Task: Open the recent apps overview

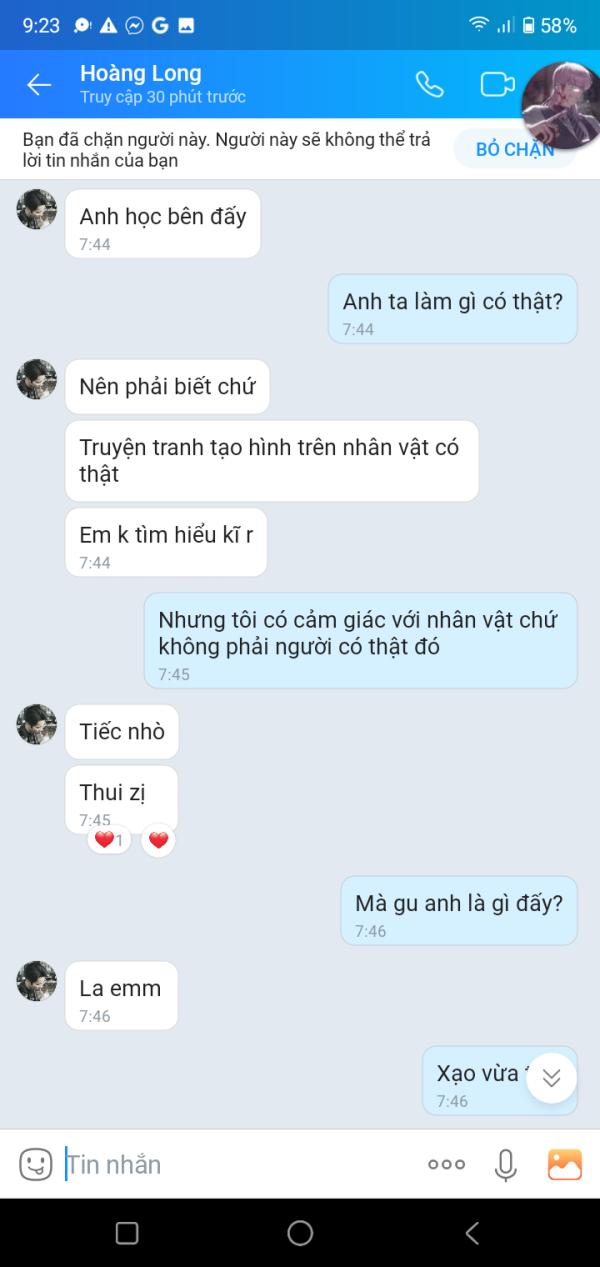Action: click(127, 1233)
